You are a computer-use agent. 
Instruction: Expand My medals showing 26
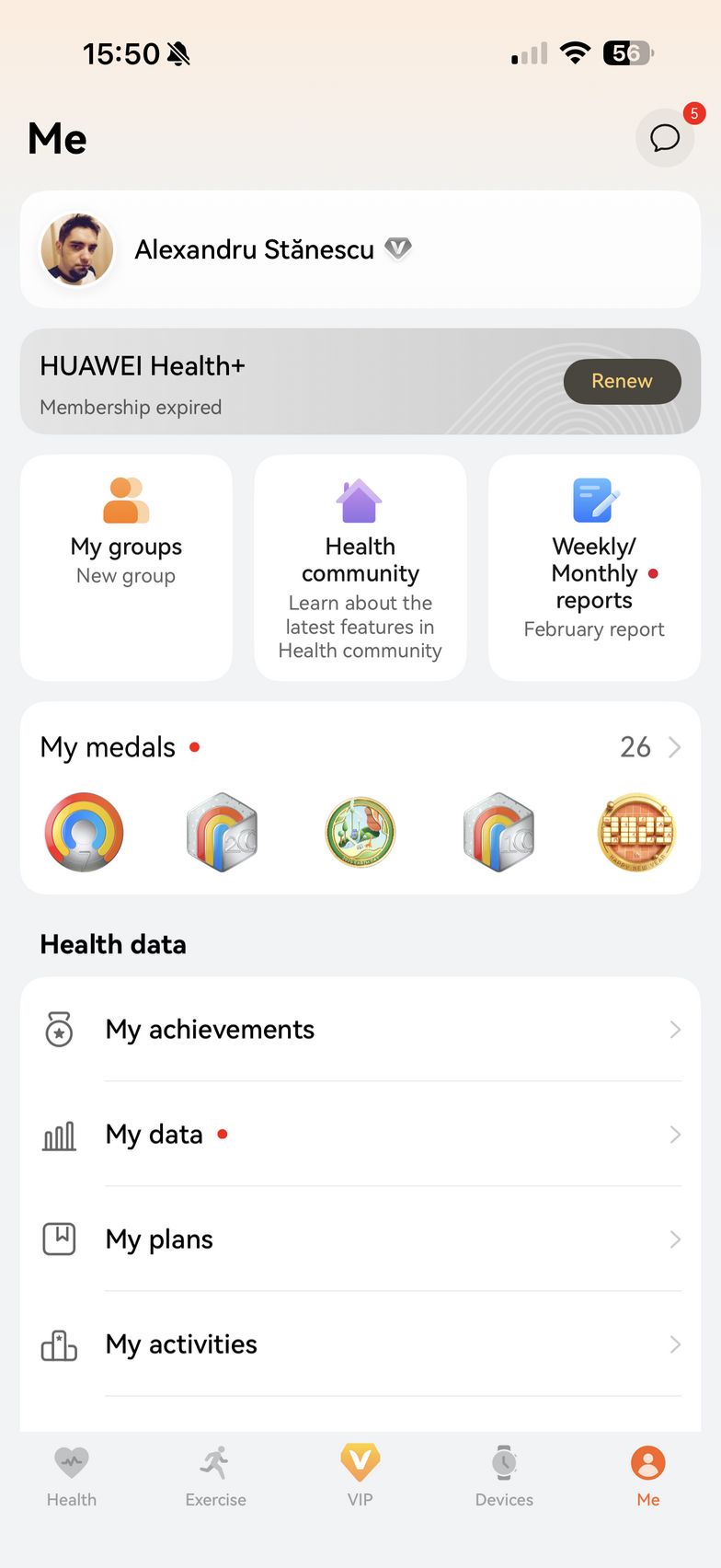pyautogui.click(x=649, y=747)
